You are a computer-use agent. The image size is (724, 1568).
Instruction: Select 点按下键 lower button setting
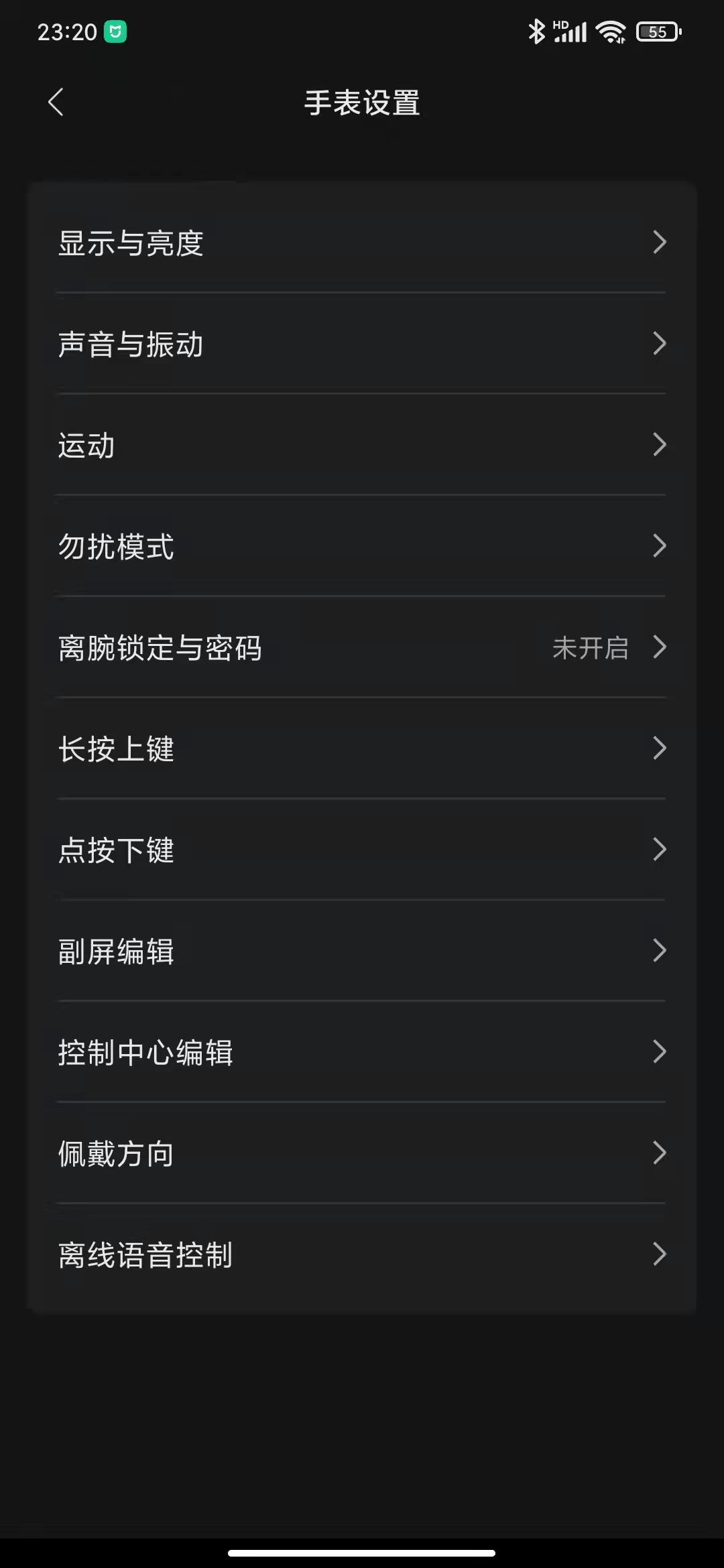point(362,851)
